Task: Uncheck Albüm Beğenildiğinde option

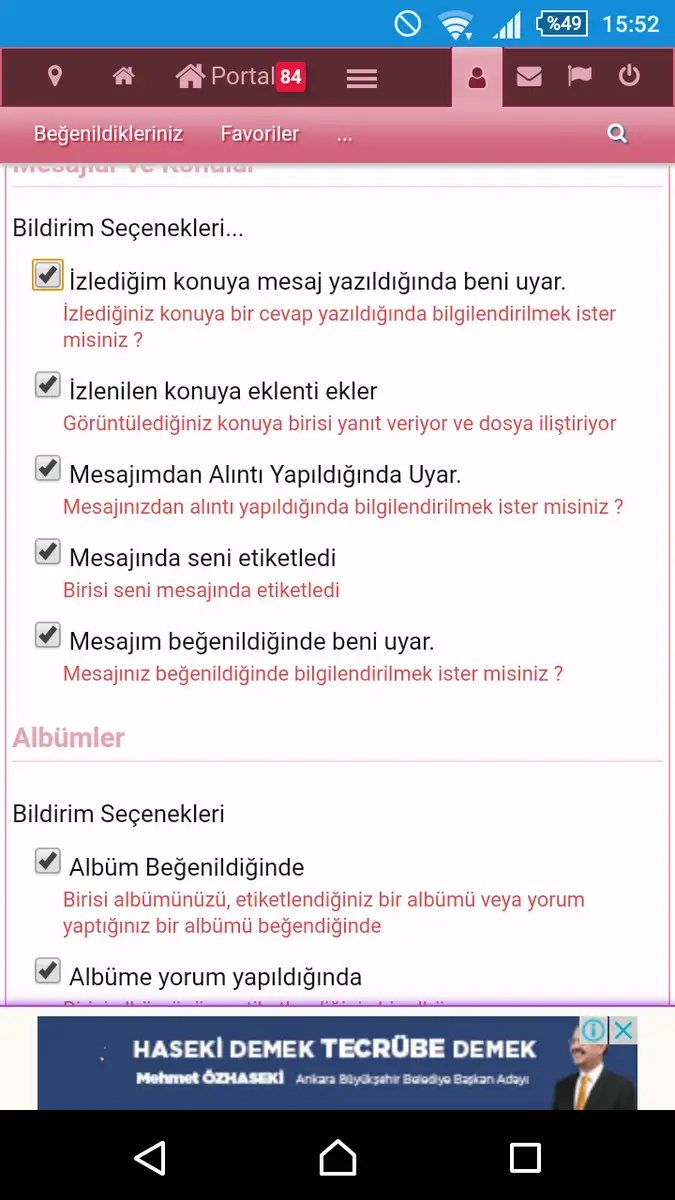Action: coord(48,861)
